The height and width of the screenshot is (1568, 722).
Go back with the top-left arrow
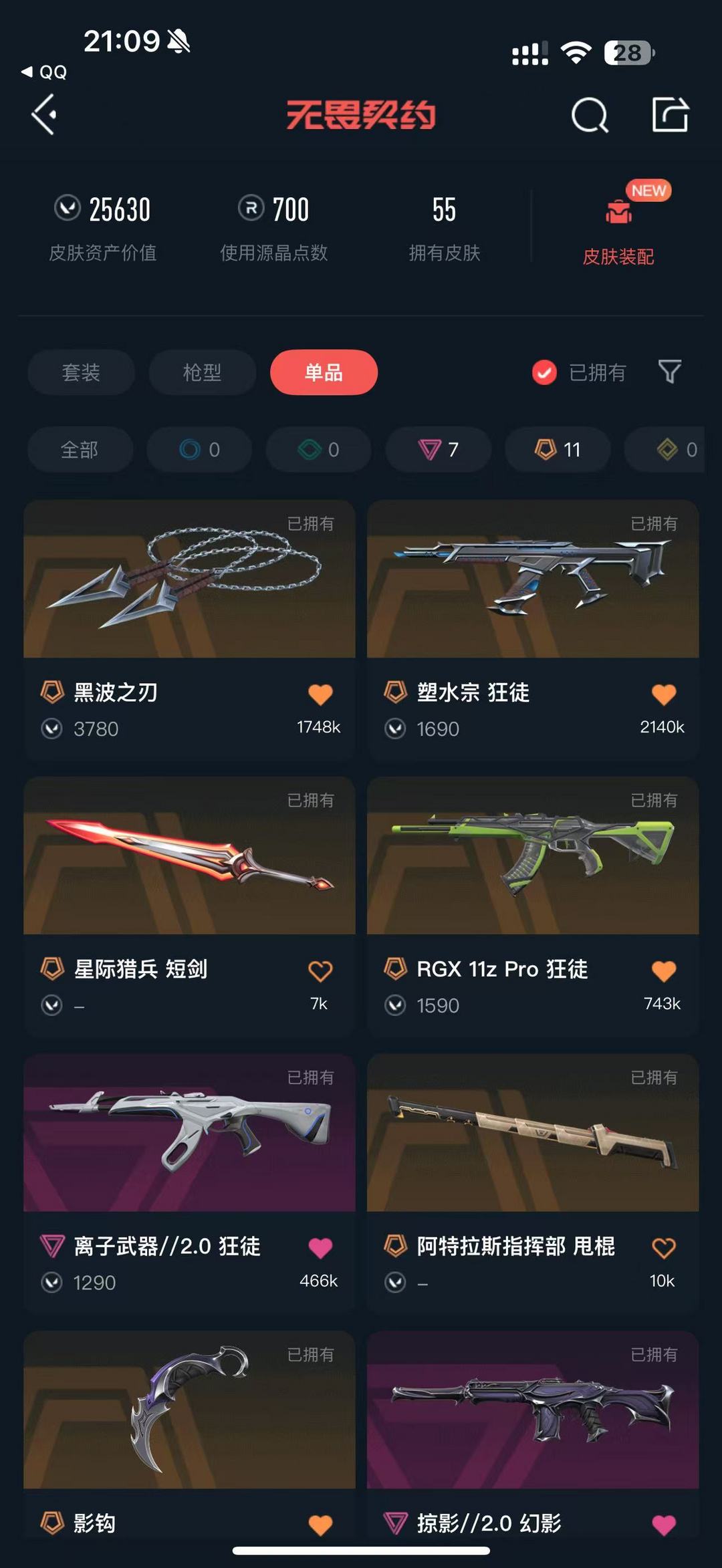[x=44, y=115]
